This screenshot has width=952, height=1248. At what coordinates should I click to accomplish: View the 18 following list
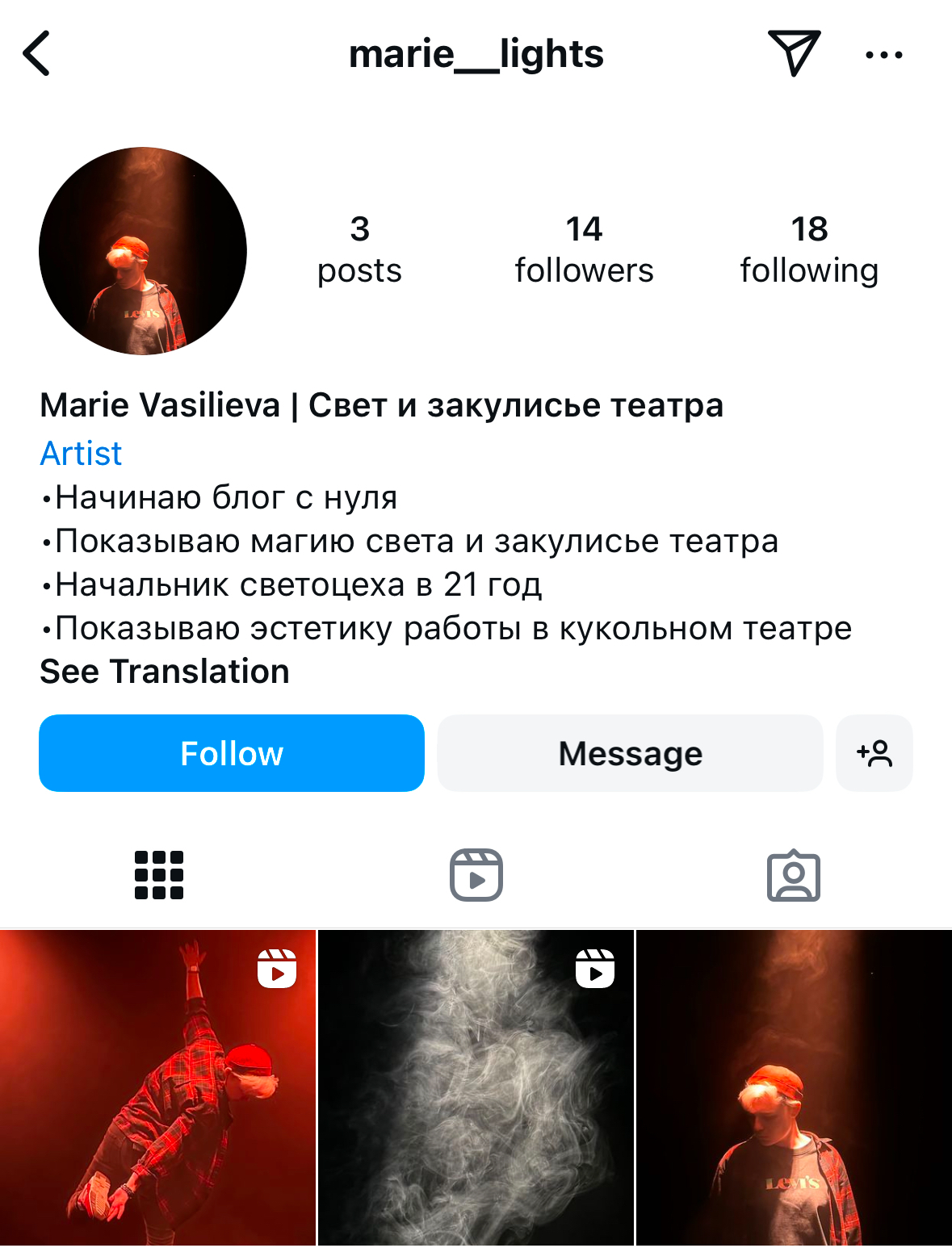click(809, 250)
